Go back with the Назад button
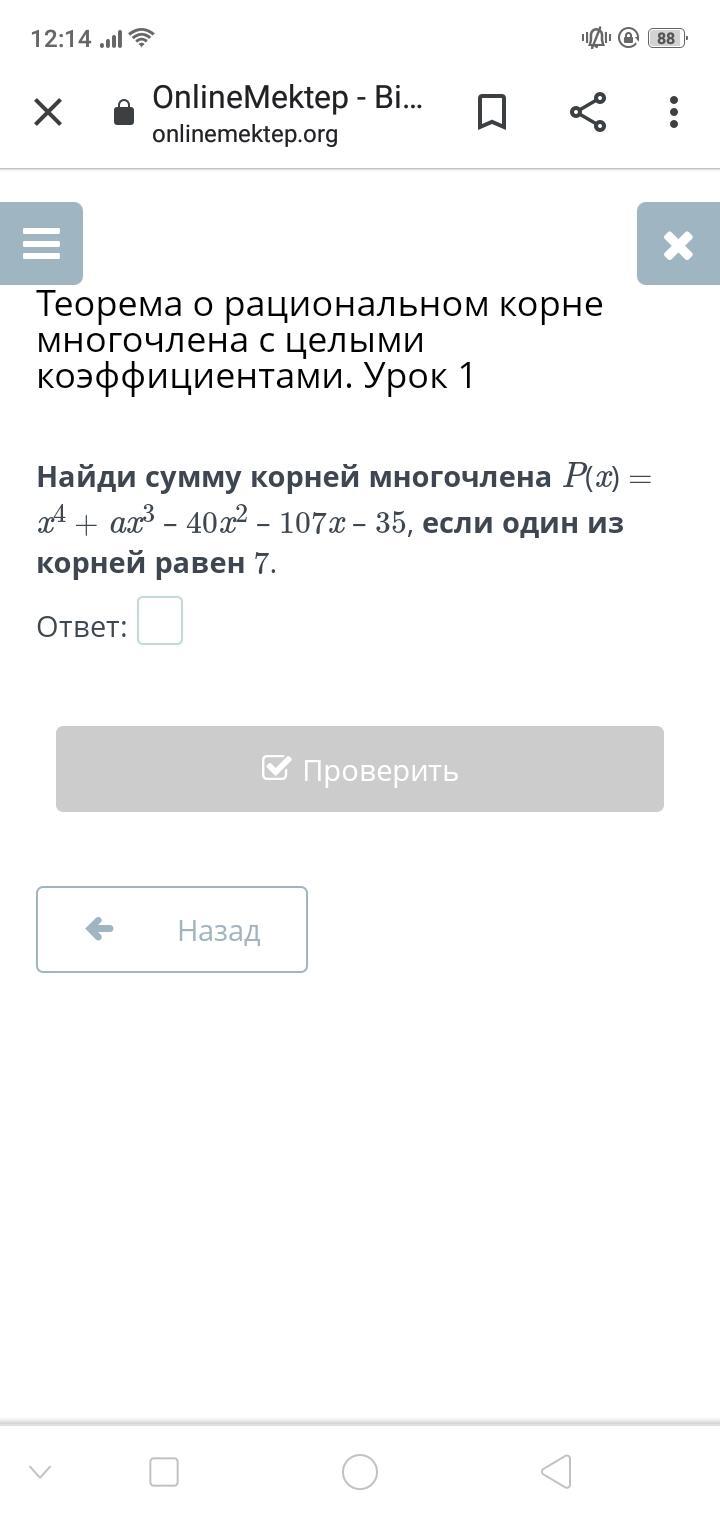 tap(172, 929)
